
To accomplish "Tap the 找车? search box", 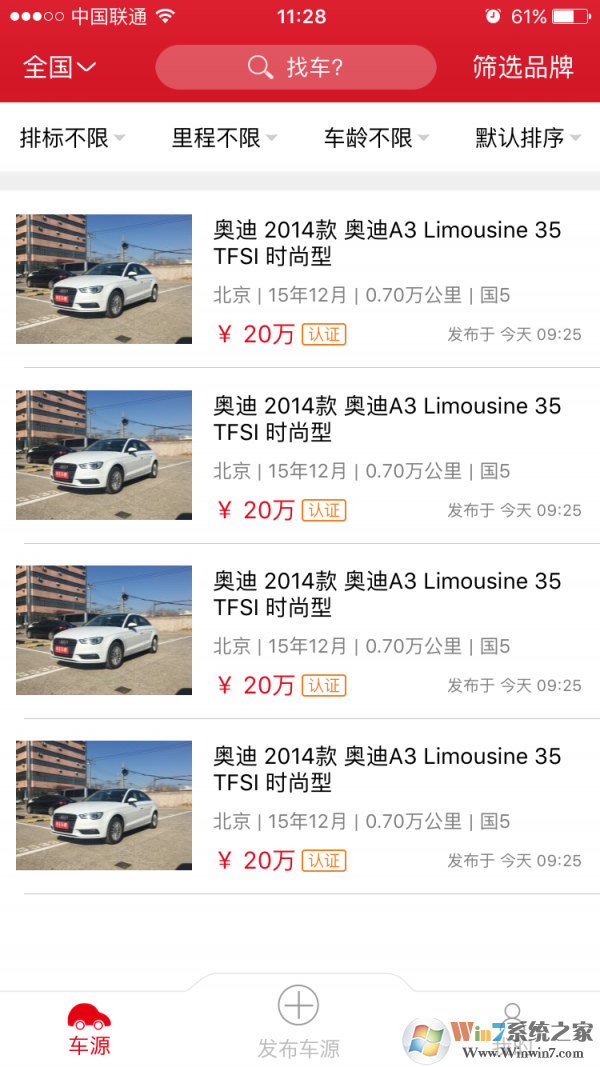I will pos(296,67).
